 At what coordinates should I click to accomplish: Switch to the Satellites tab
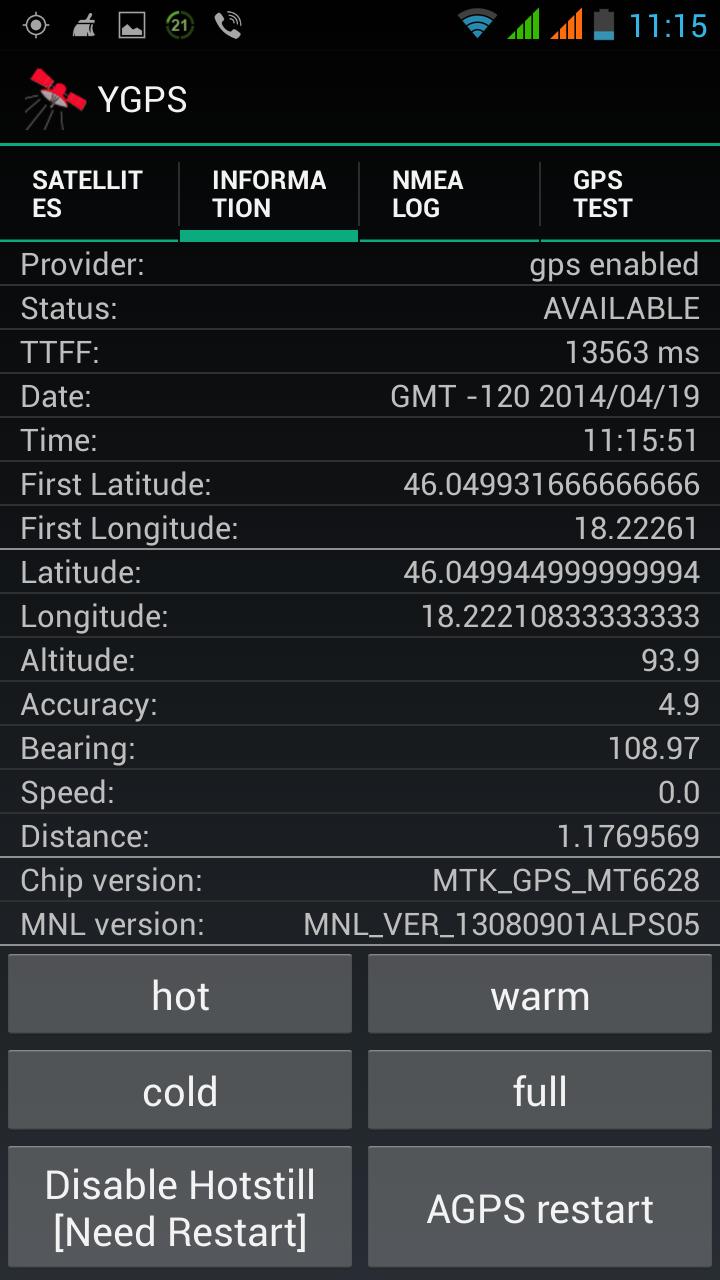coord(89,194)
